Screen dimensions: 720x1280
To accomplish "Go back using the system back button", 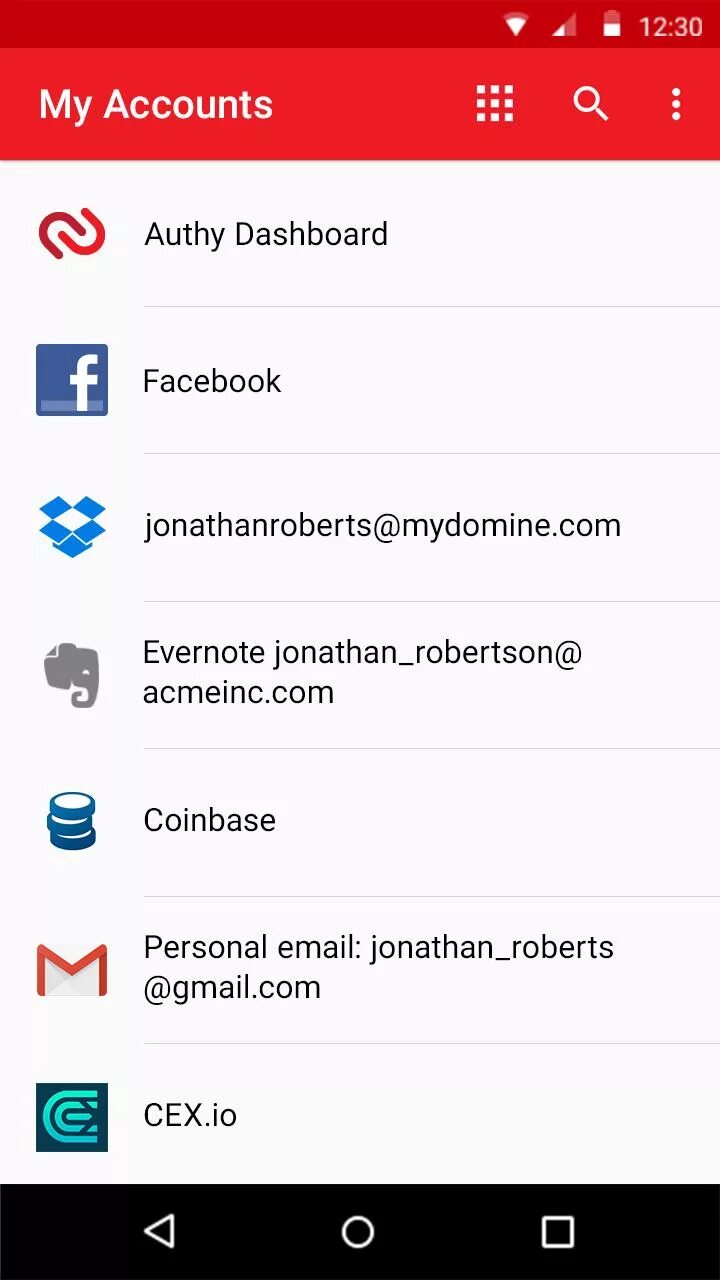I will pyautogui.click(x=160, y=1231).
